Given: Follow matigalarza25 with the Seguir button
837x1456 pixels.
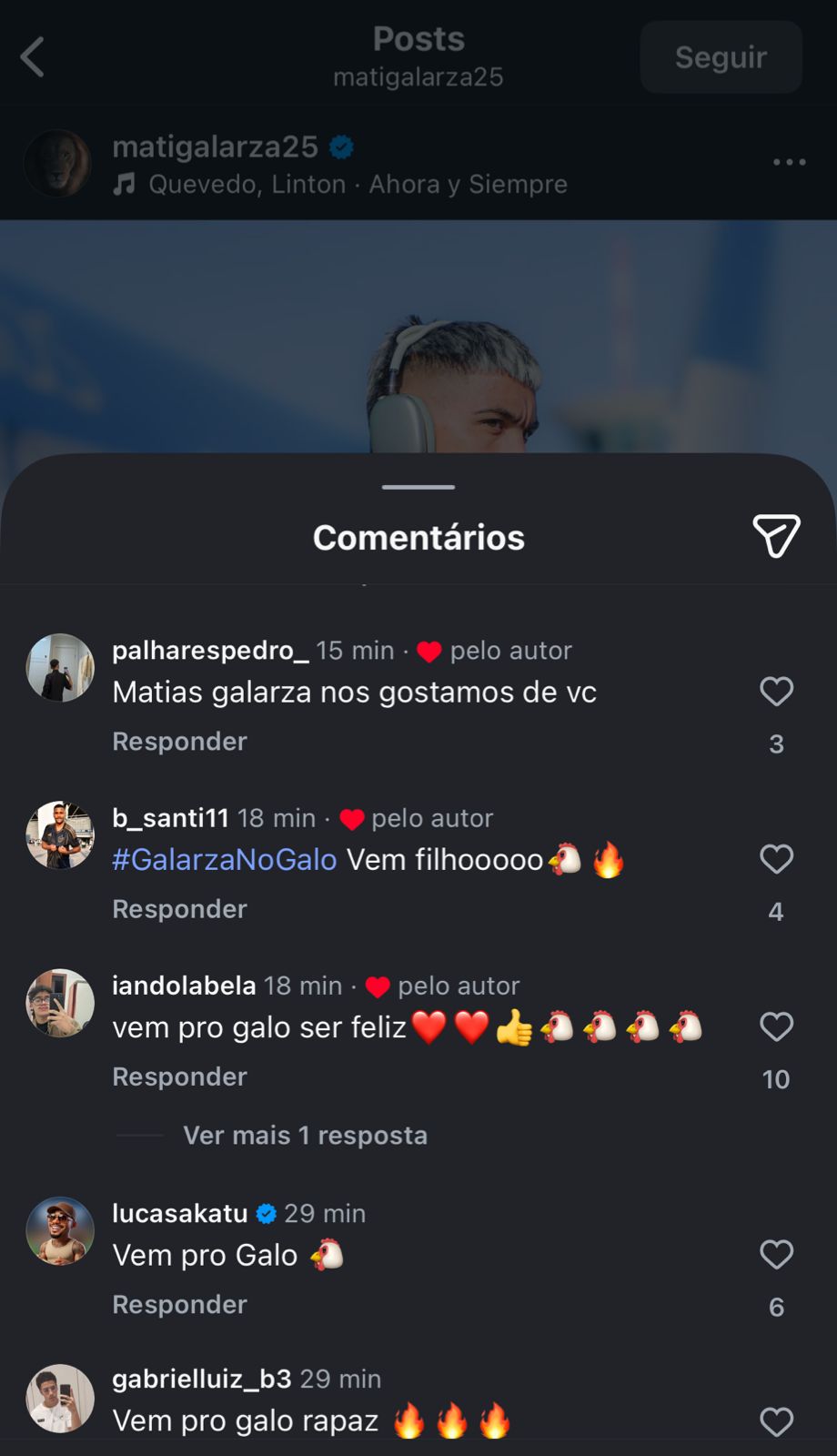Looking at the screenshot, I should [721, 57].
